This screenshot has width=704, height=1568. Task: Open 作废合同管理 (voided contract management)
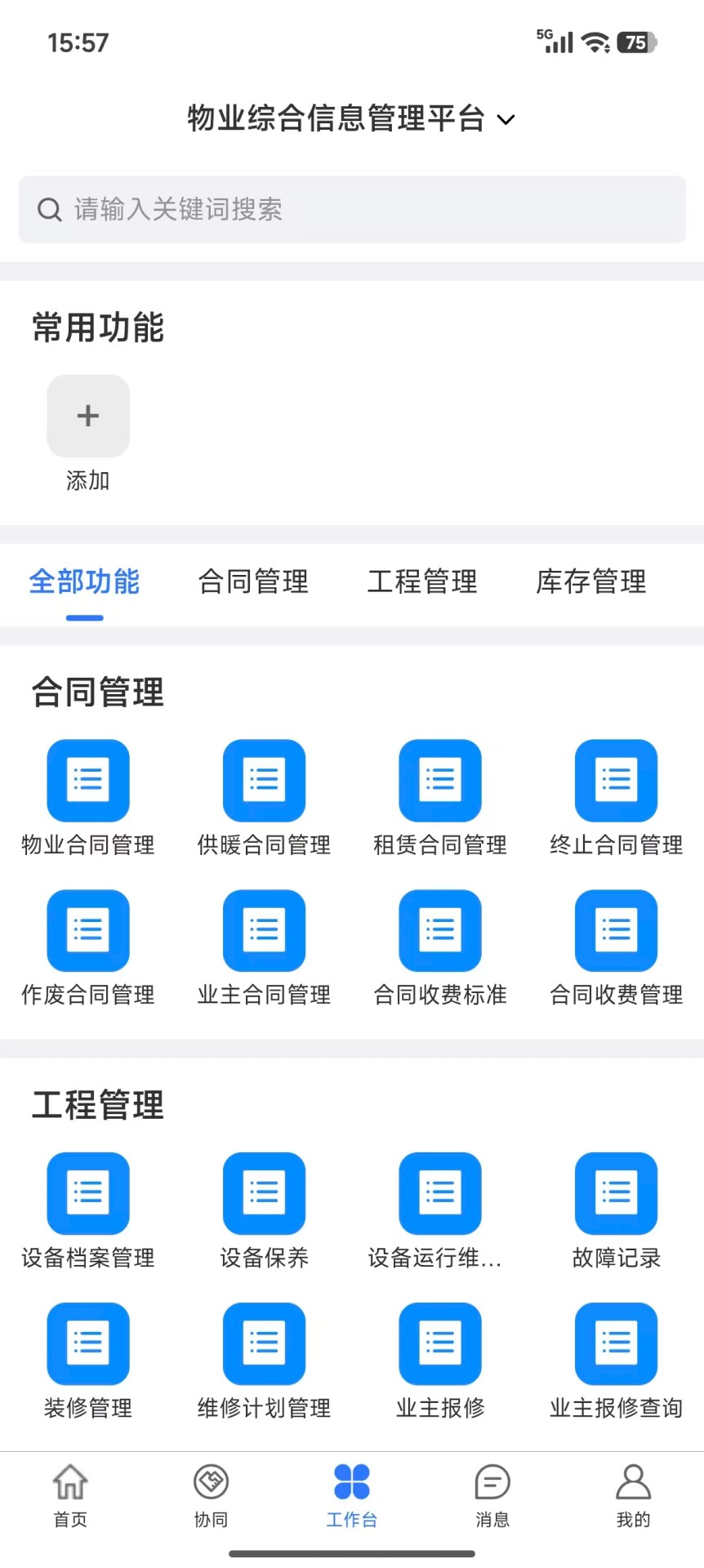[x=87, y=930]
